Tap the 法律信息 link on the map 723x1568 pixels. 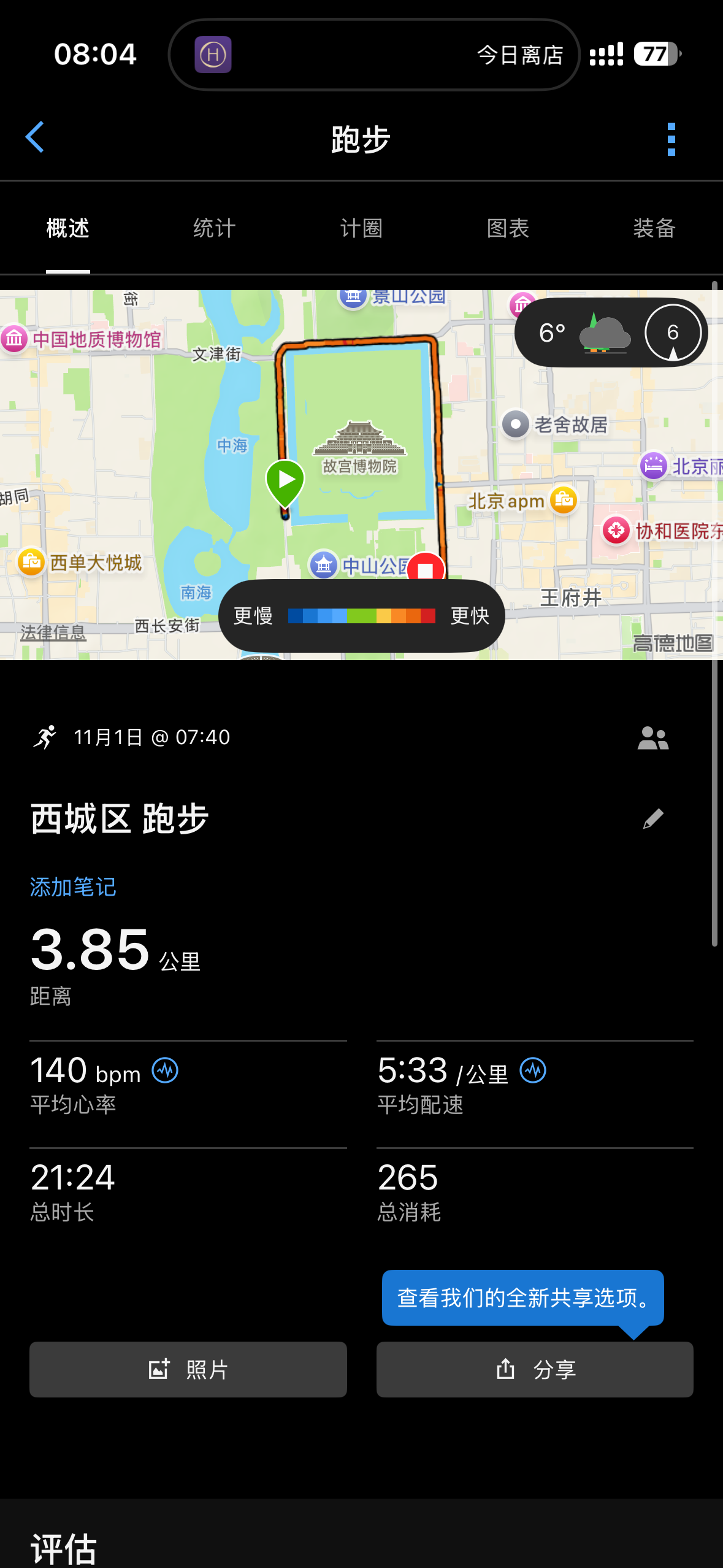tap(53, 632)
